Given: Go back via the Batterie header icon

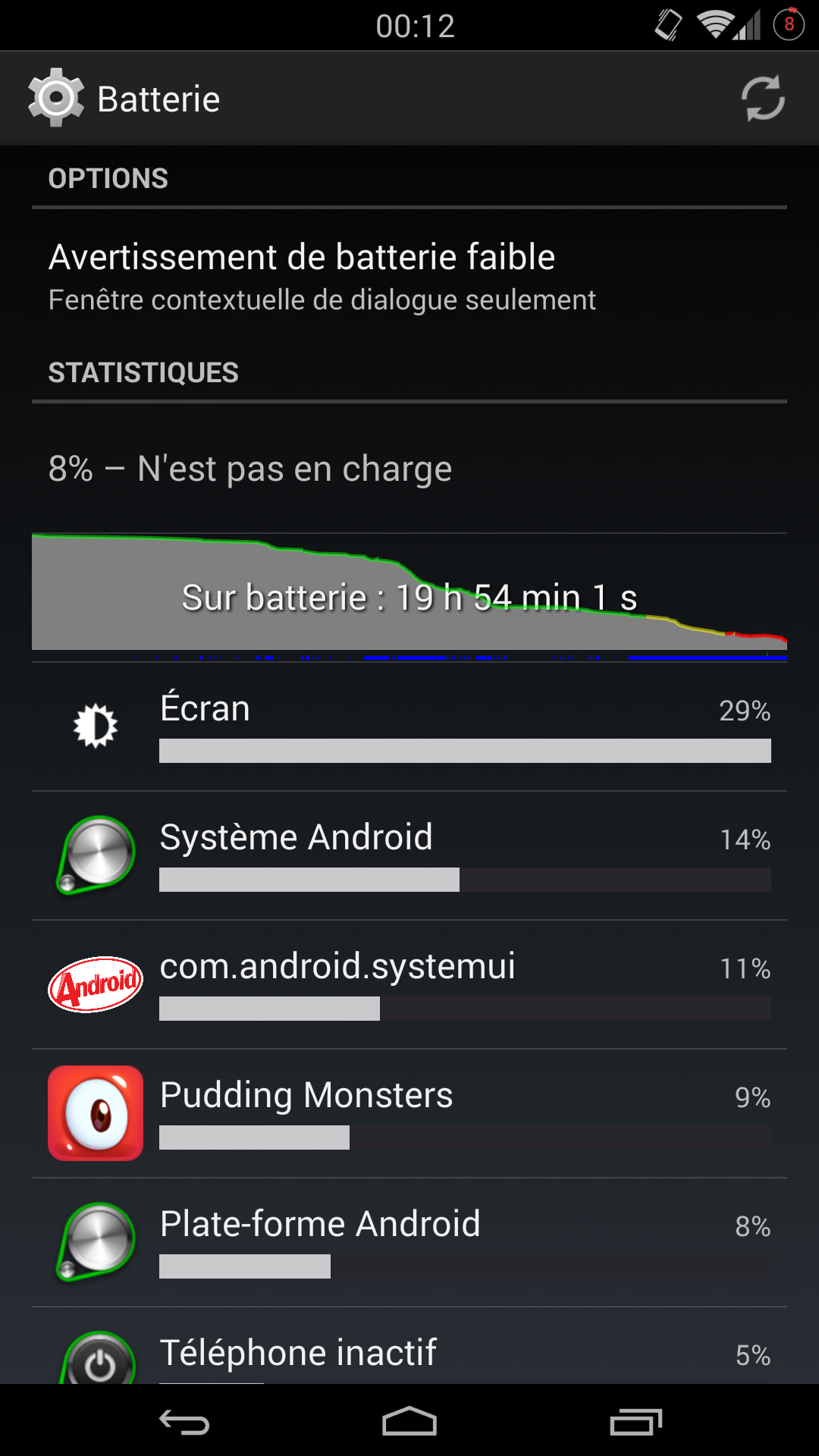Looking at the screenshot, I should click(55, 99).
